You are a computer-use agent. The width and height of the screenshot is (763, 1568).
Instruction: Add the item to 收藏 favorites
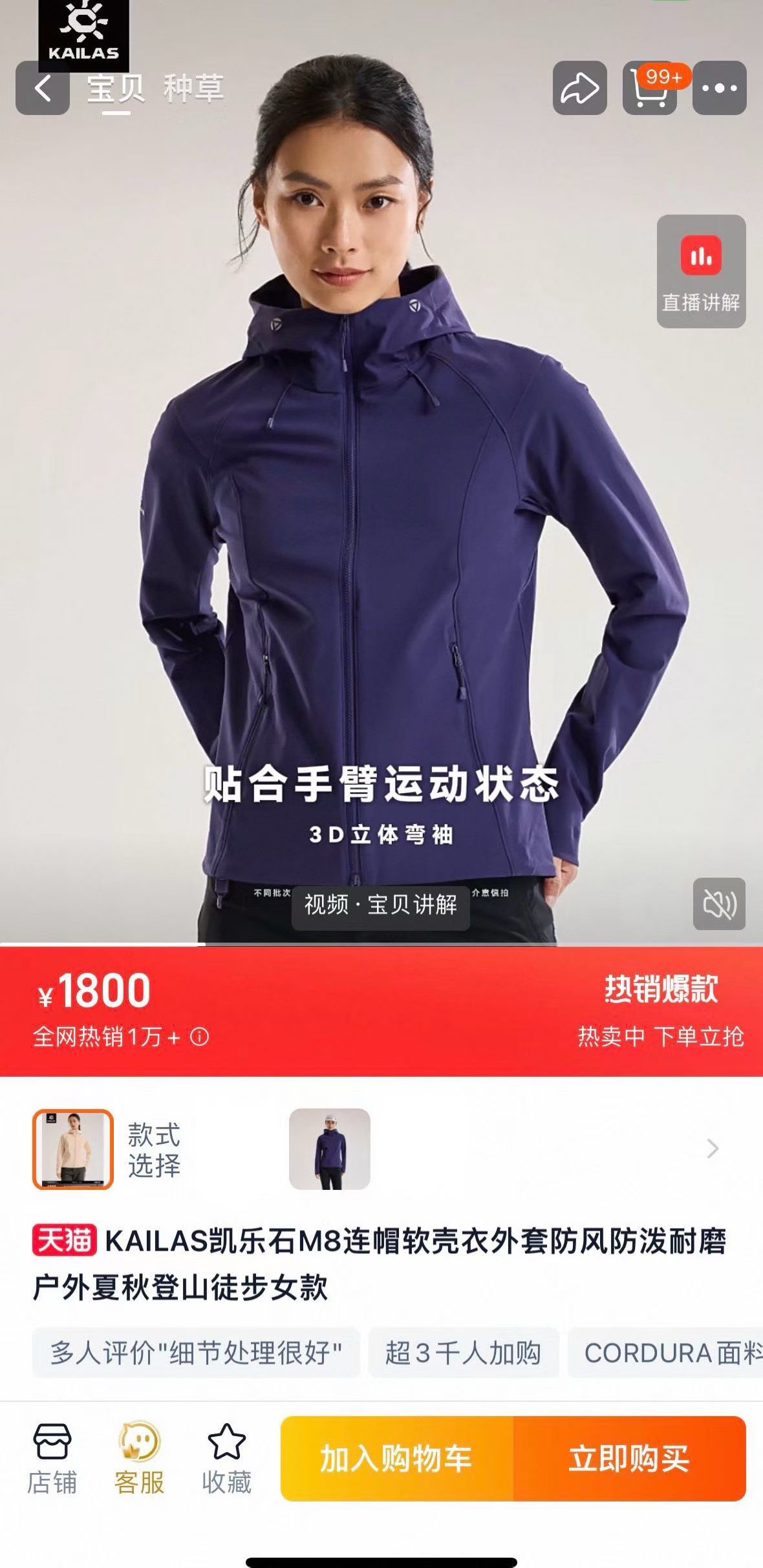(226, 1458)
